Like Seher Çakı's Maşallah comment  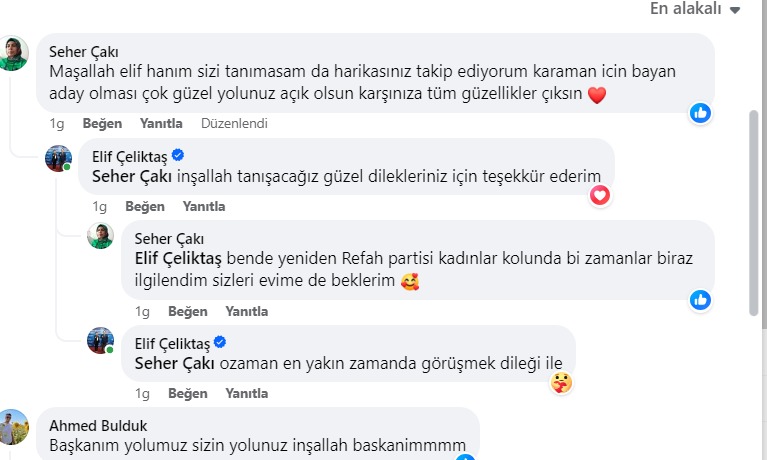tap(101, 124)
